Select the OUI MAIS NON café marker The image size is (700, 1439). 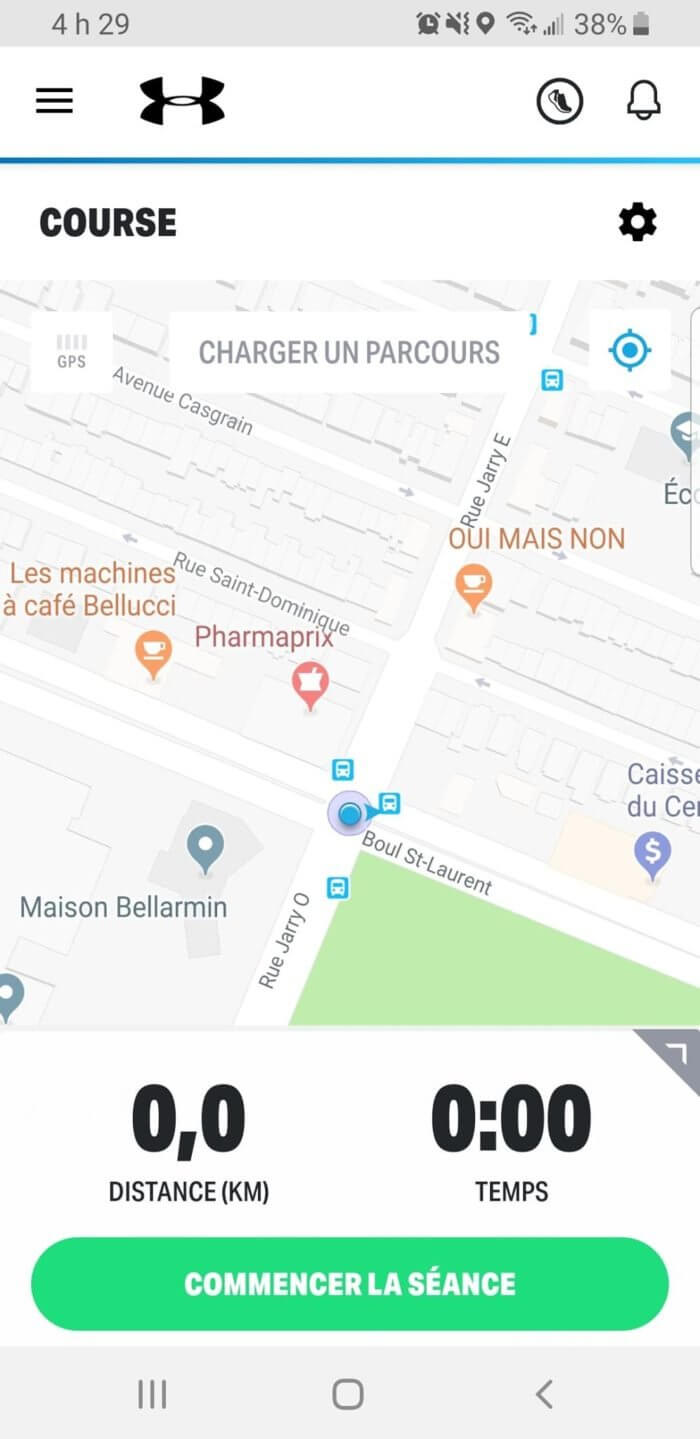coord(473,587)
